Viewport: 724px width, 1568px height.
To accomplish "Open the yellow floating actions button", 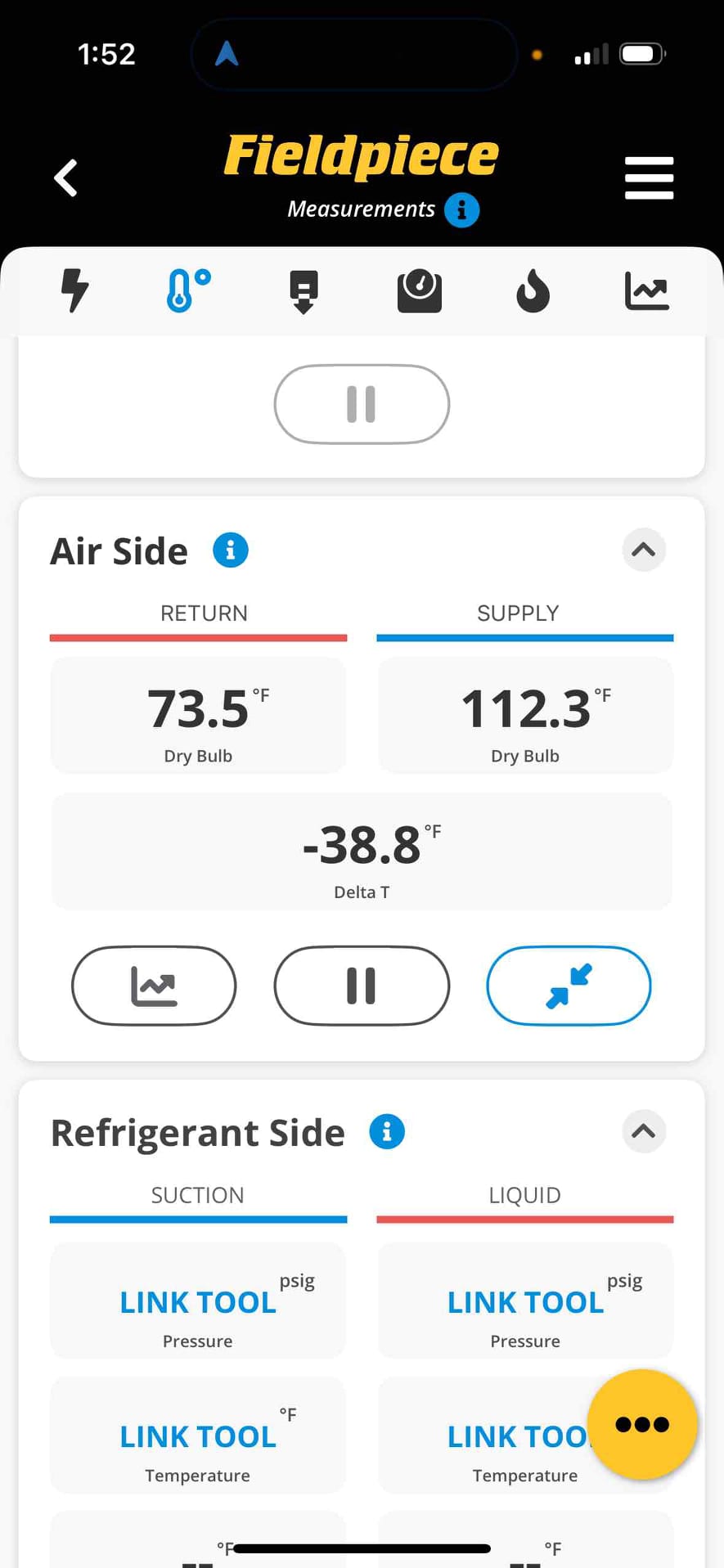I will (642, 1424).
